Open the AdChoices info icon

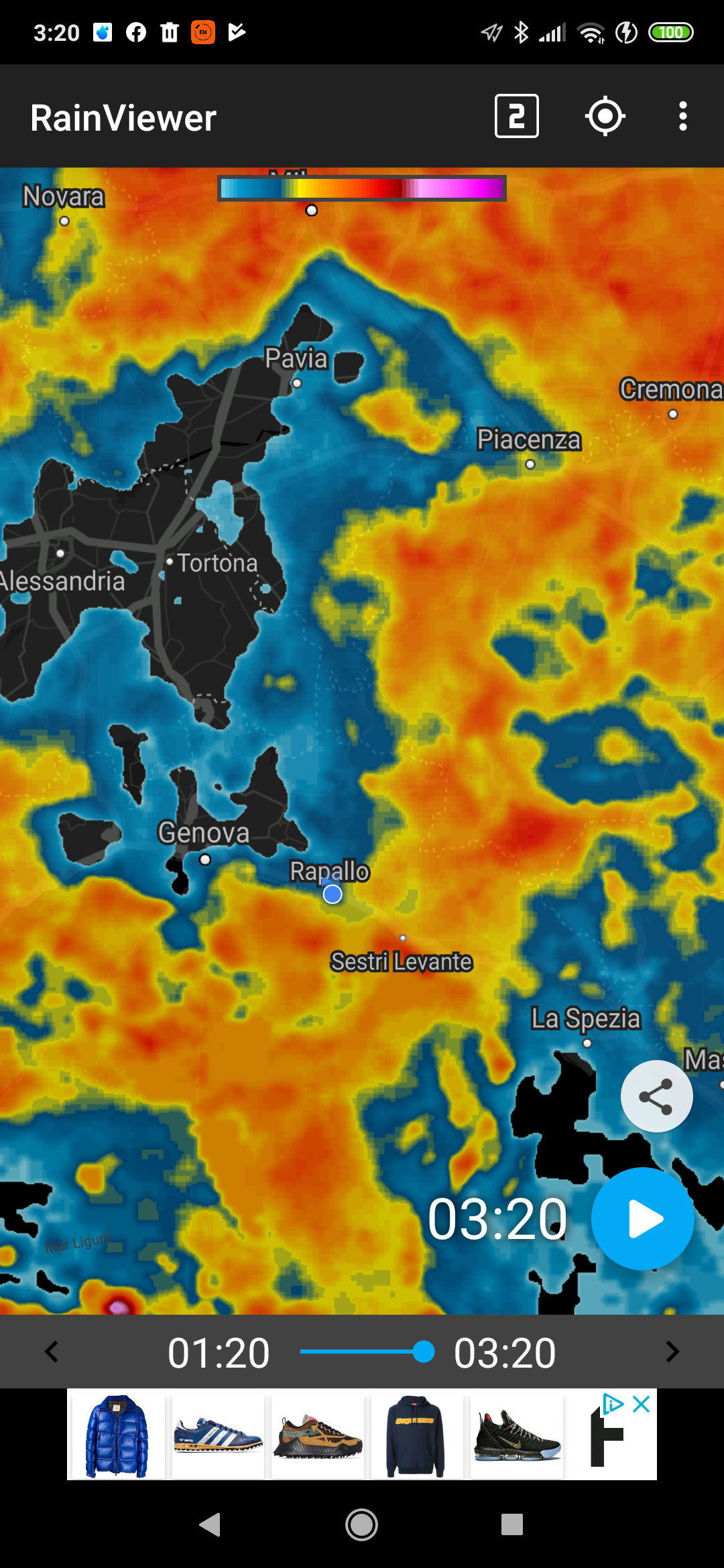[613, 1404]
